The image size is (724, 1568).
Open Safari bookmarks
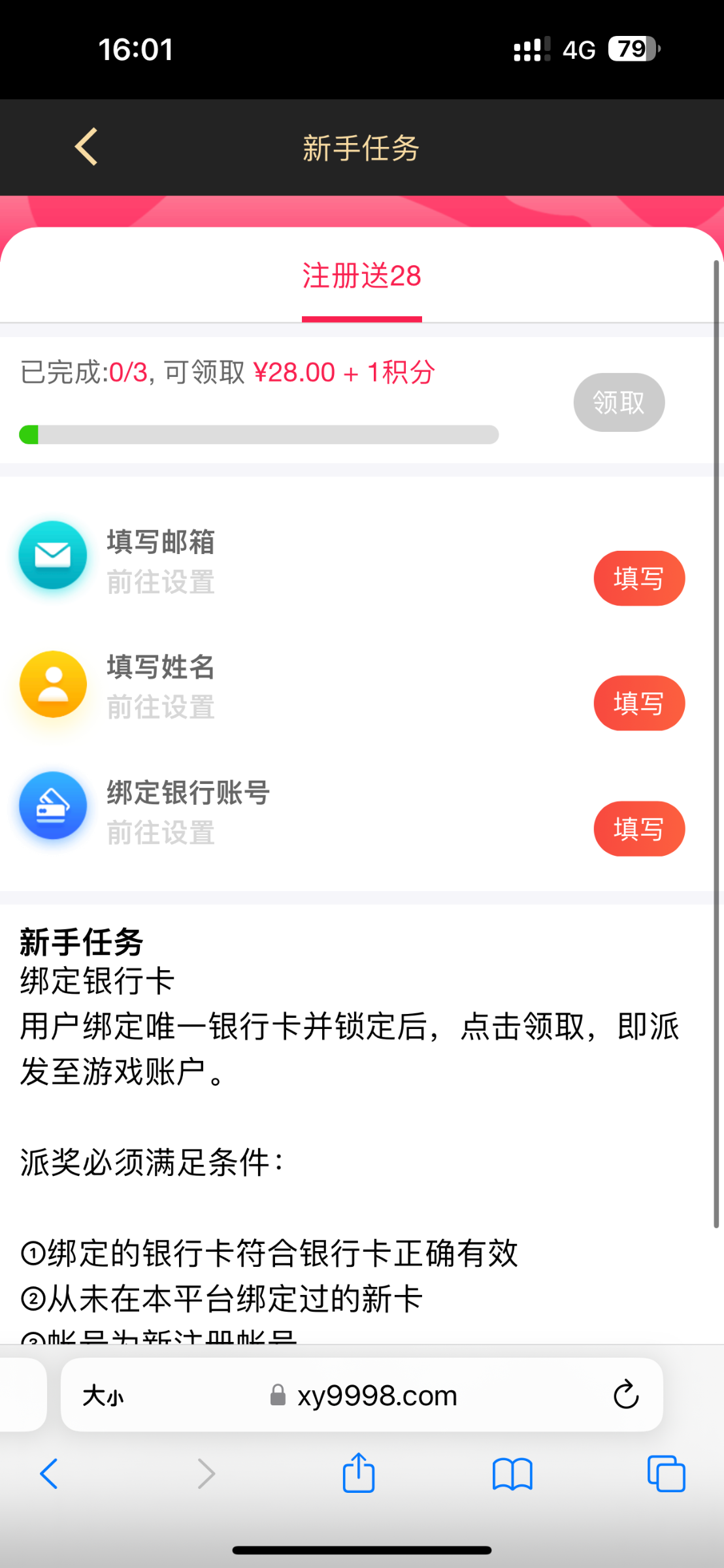click(512, 1474)
